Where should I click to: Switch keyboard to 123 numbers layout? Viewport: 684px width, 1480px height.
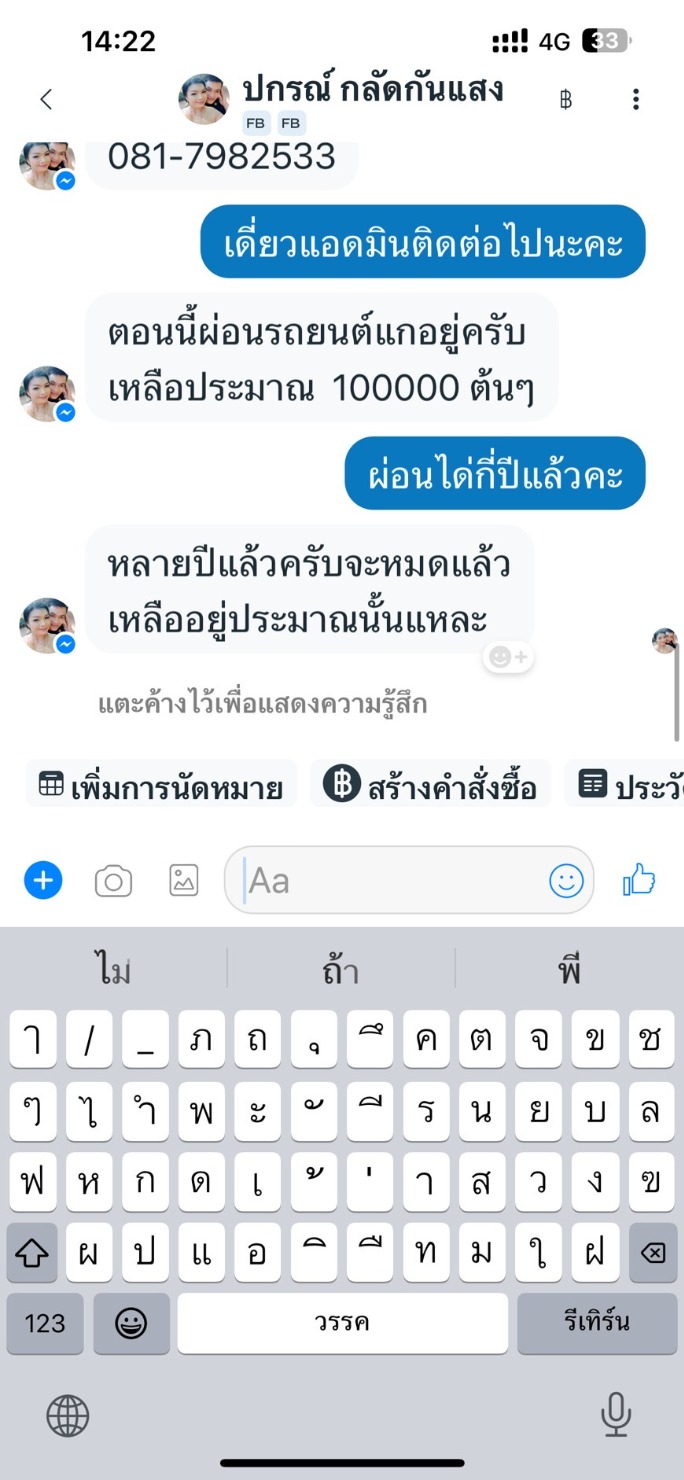pyautogui.click(x=45, y=1324)
